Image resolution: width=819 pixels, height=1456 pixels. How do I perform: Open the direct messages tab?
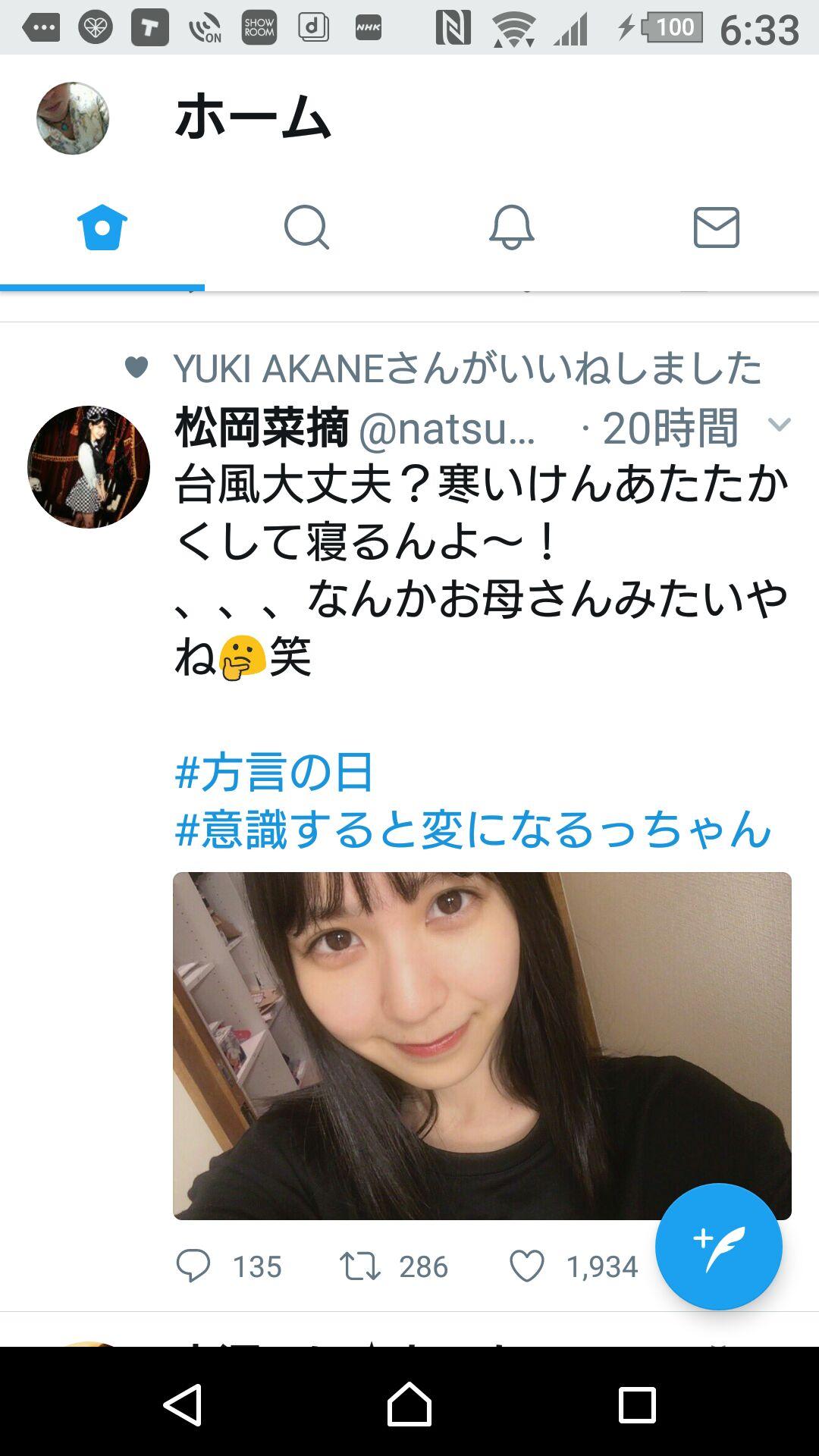pos(716,227)
